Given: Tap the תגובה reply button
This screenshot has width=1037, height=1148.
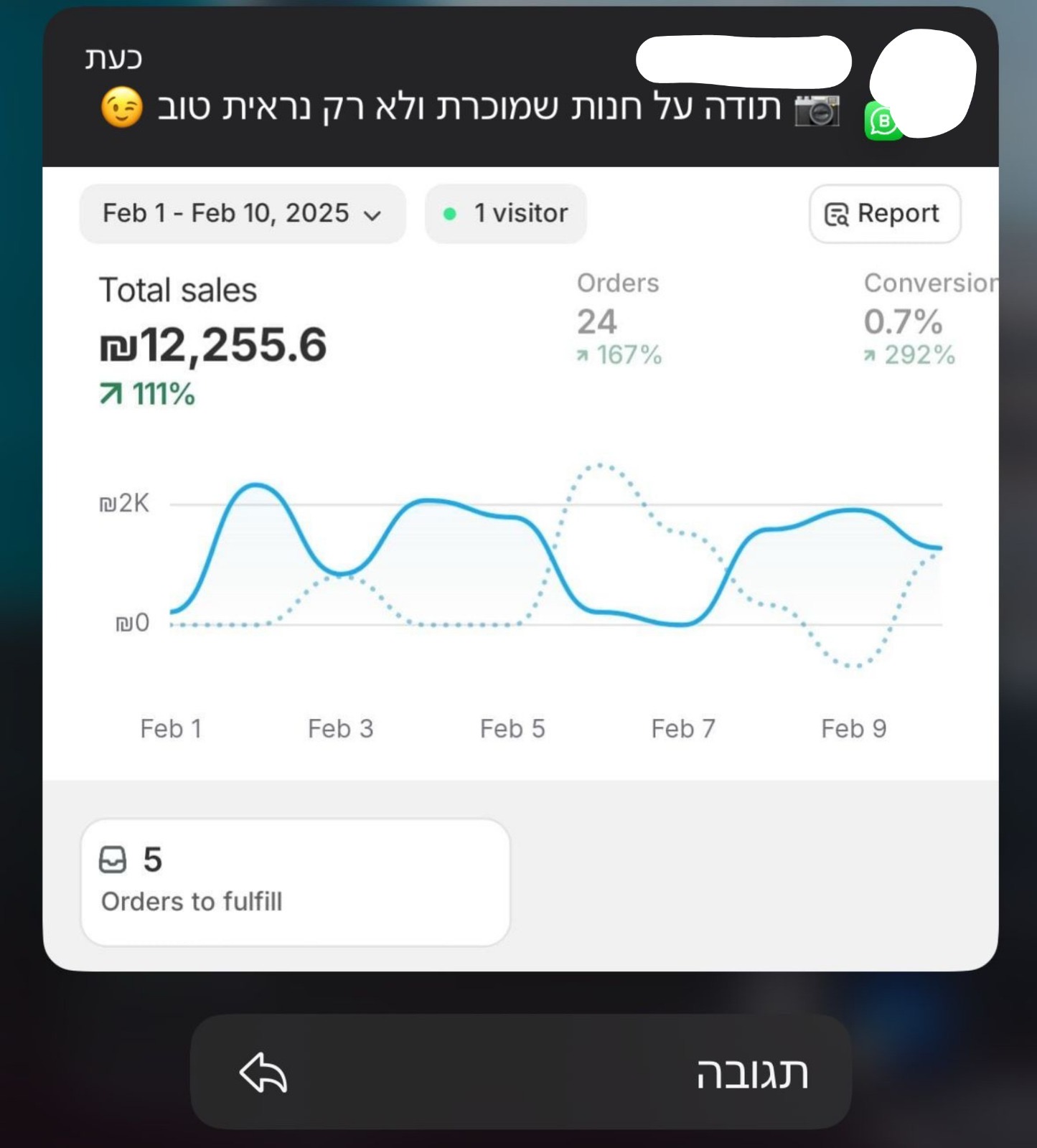Looking at the screenshot, I should coord(520,1072).
